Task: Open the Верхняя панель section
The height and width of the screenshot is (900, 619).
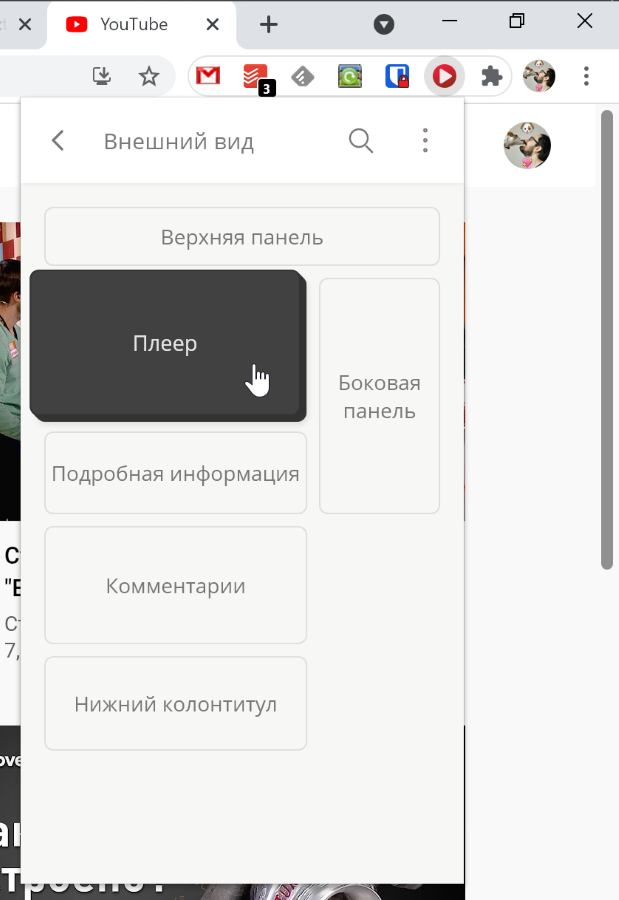Action: coord(242,236)
